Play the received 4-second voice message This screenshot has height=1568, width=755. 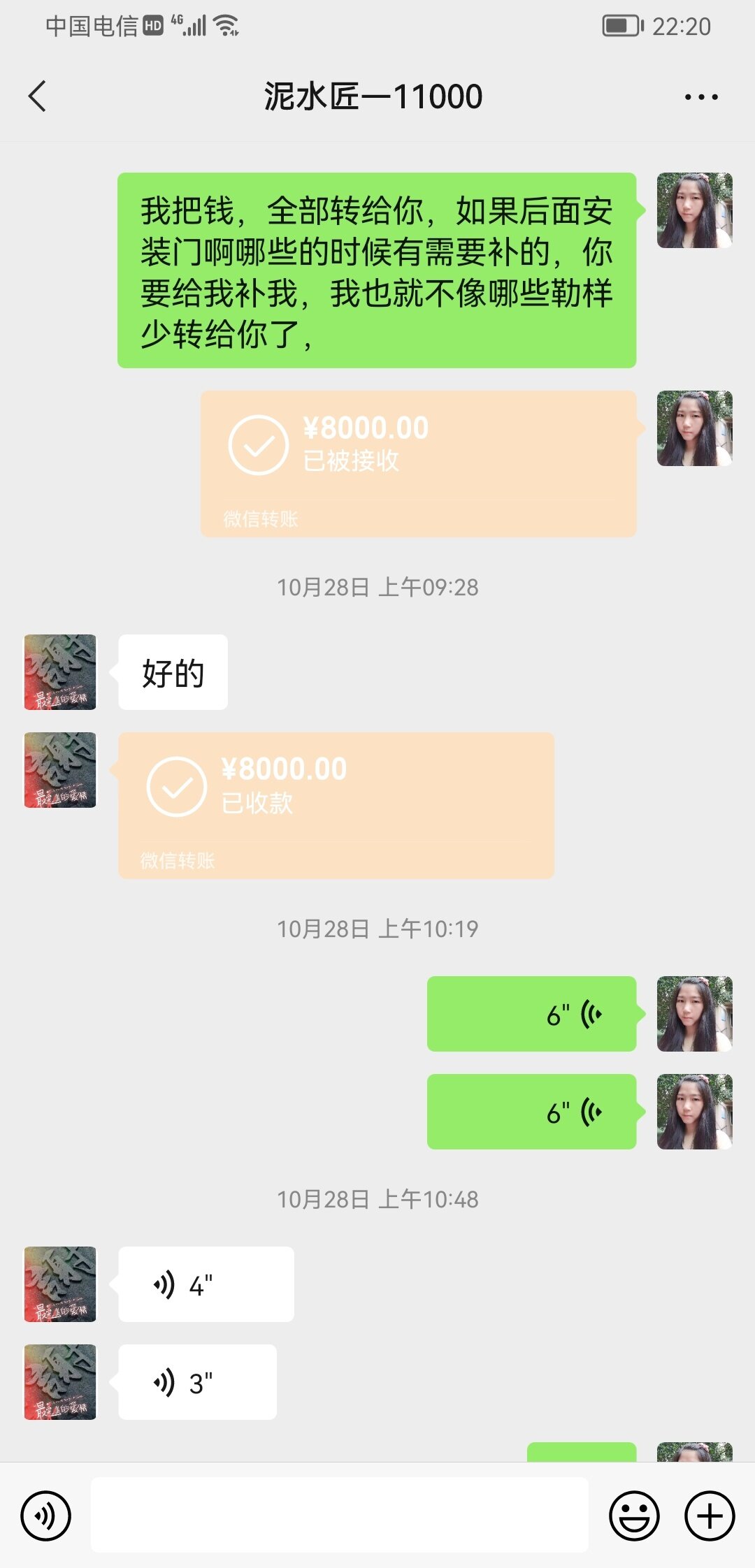[206, 1284]
